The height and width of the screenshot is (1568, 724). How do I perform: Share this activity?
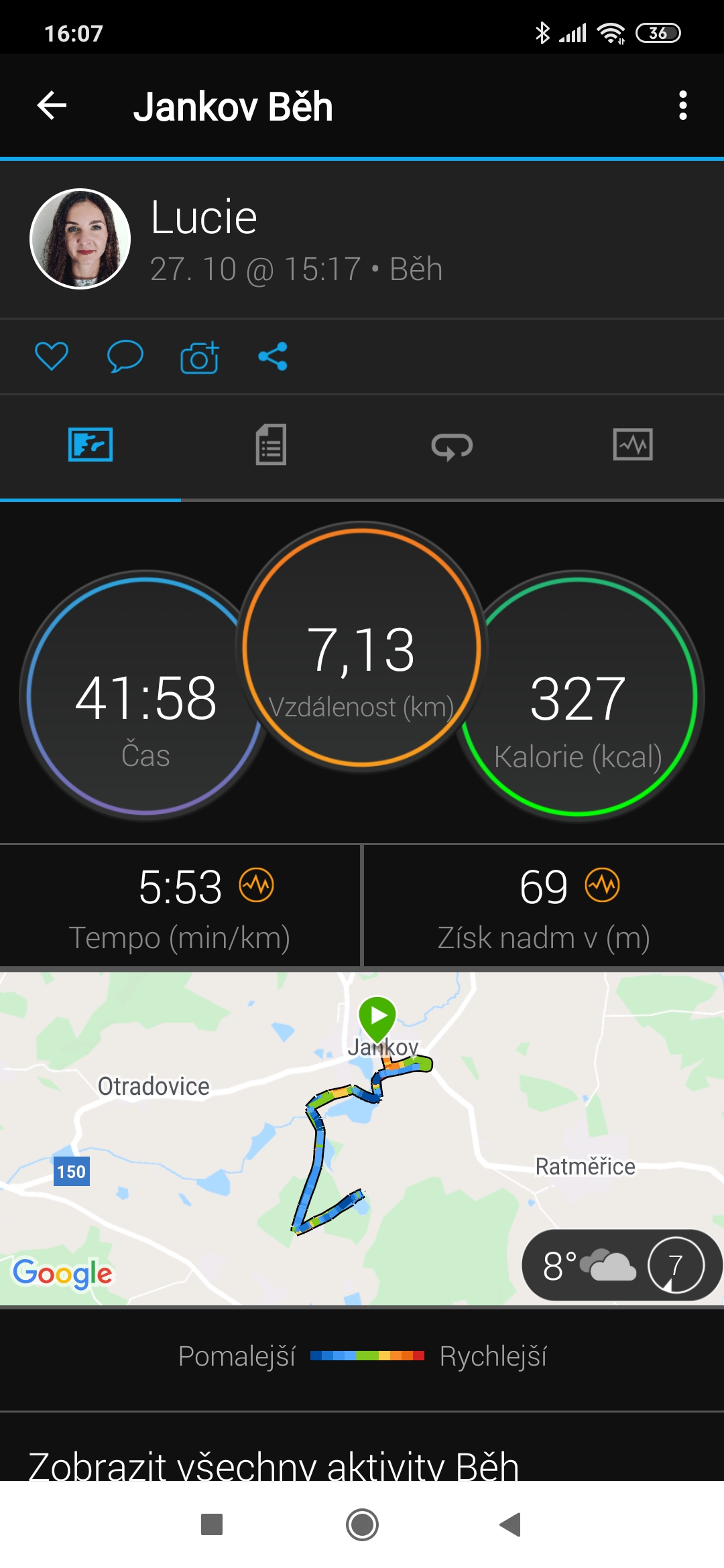point(273,356)
